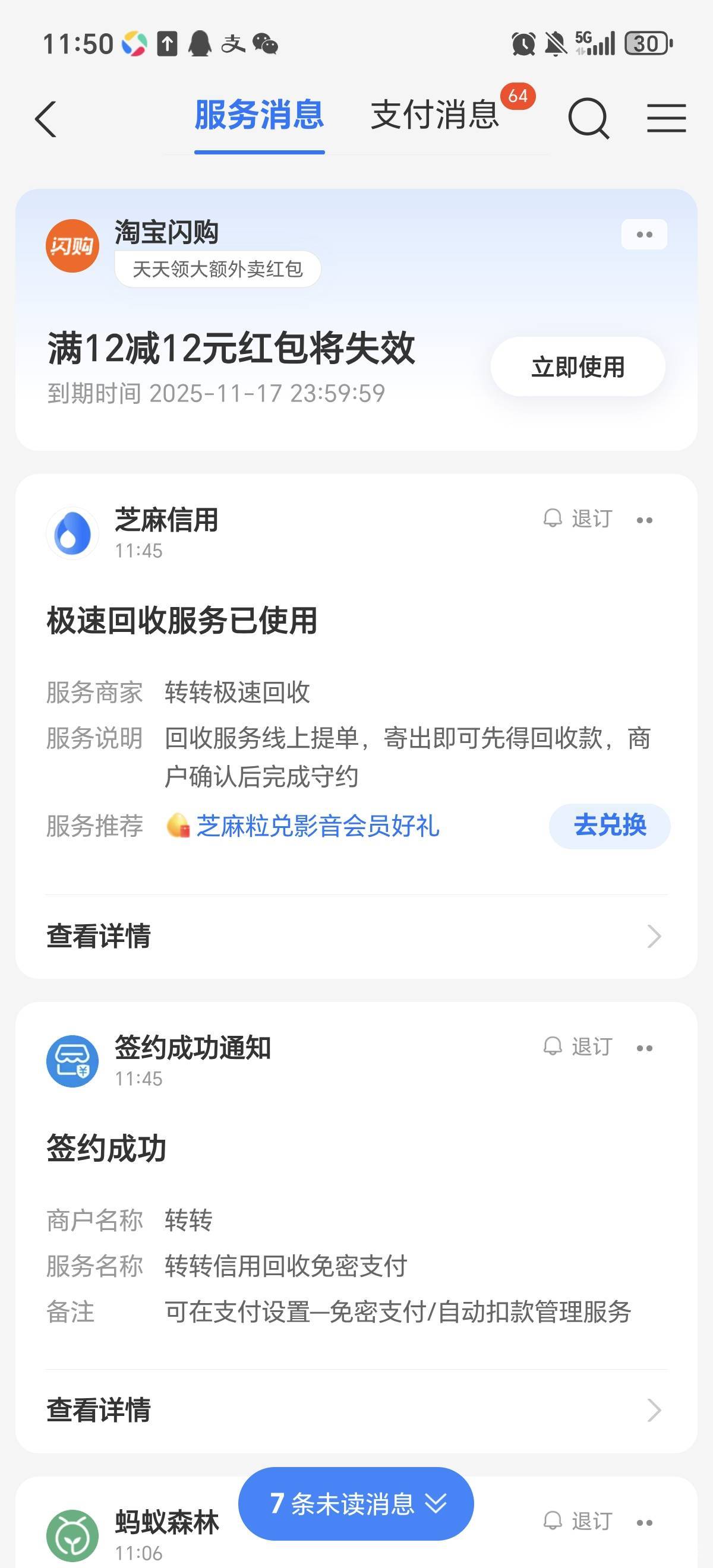Switch to the 支付消息 tab
Image resolution: width=713 pixels, height=1568 pixels.
click(435, 115)
